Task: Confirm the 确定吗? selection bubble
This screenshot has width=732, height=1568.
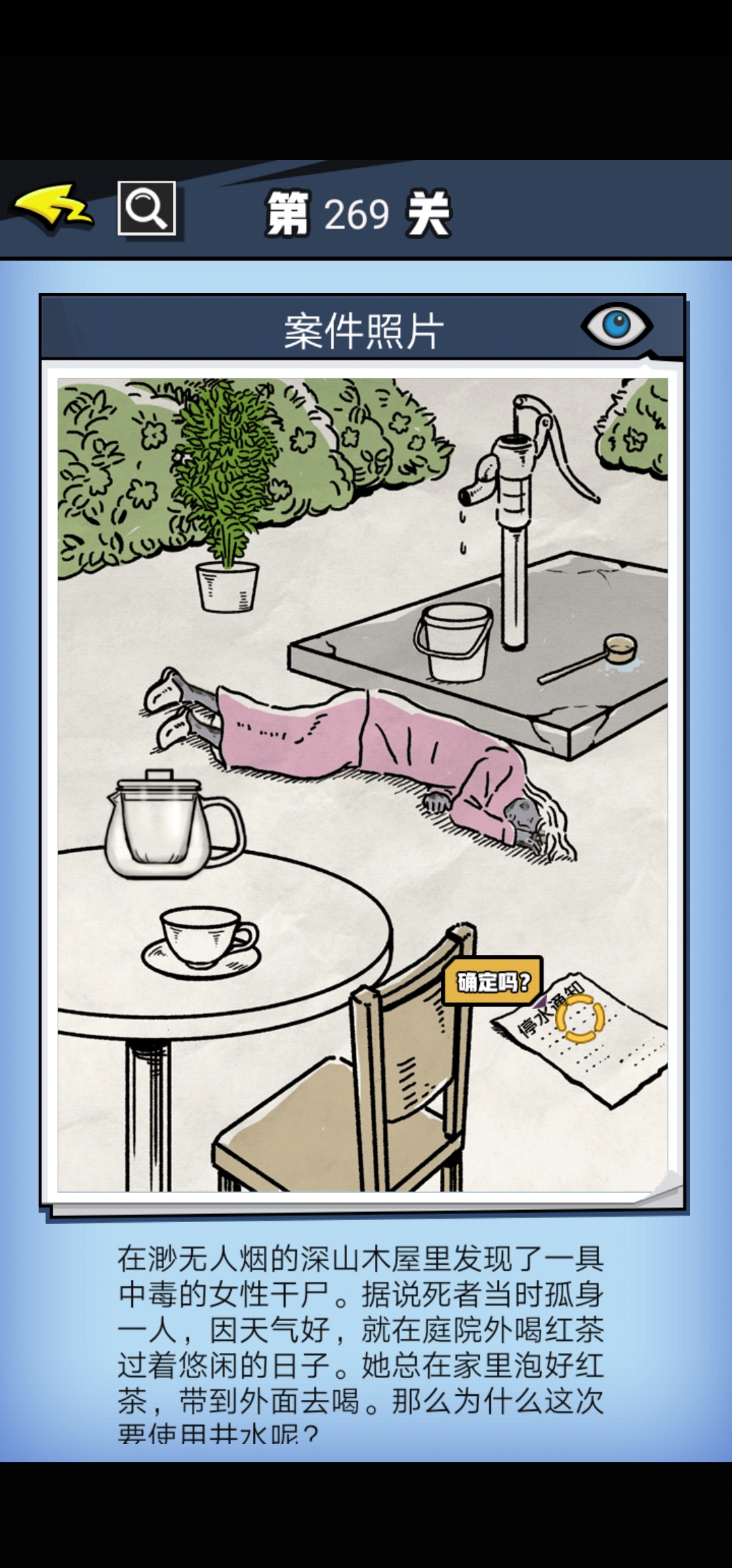Action: click(493, 981)
